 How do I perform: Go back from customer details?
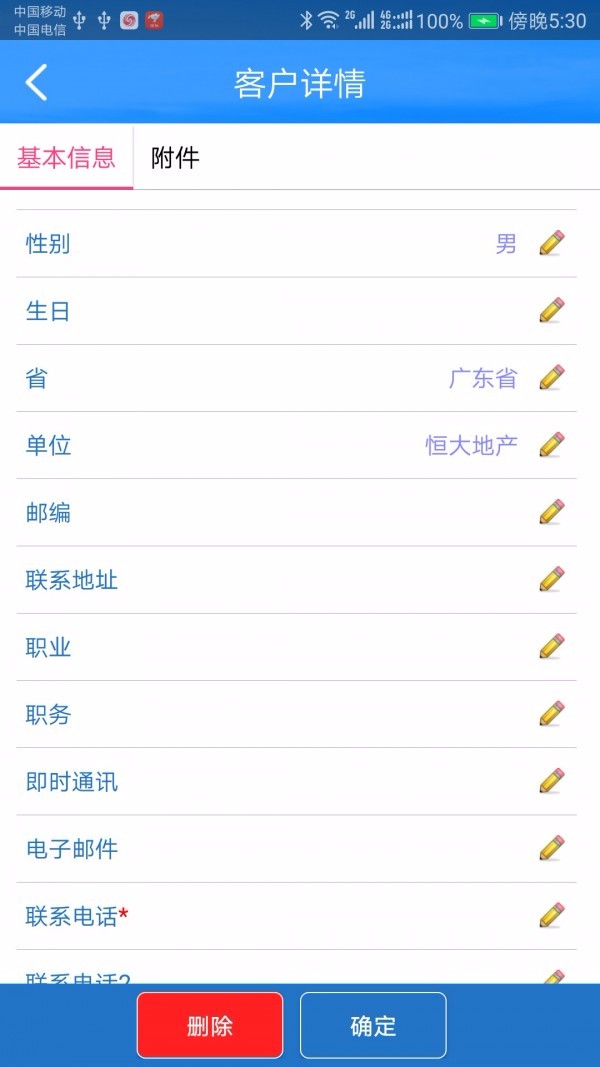pyautogui.click(x=37, y=83)
